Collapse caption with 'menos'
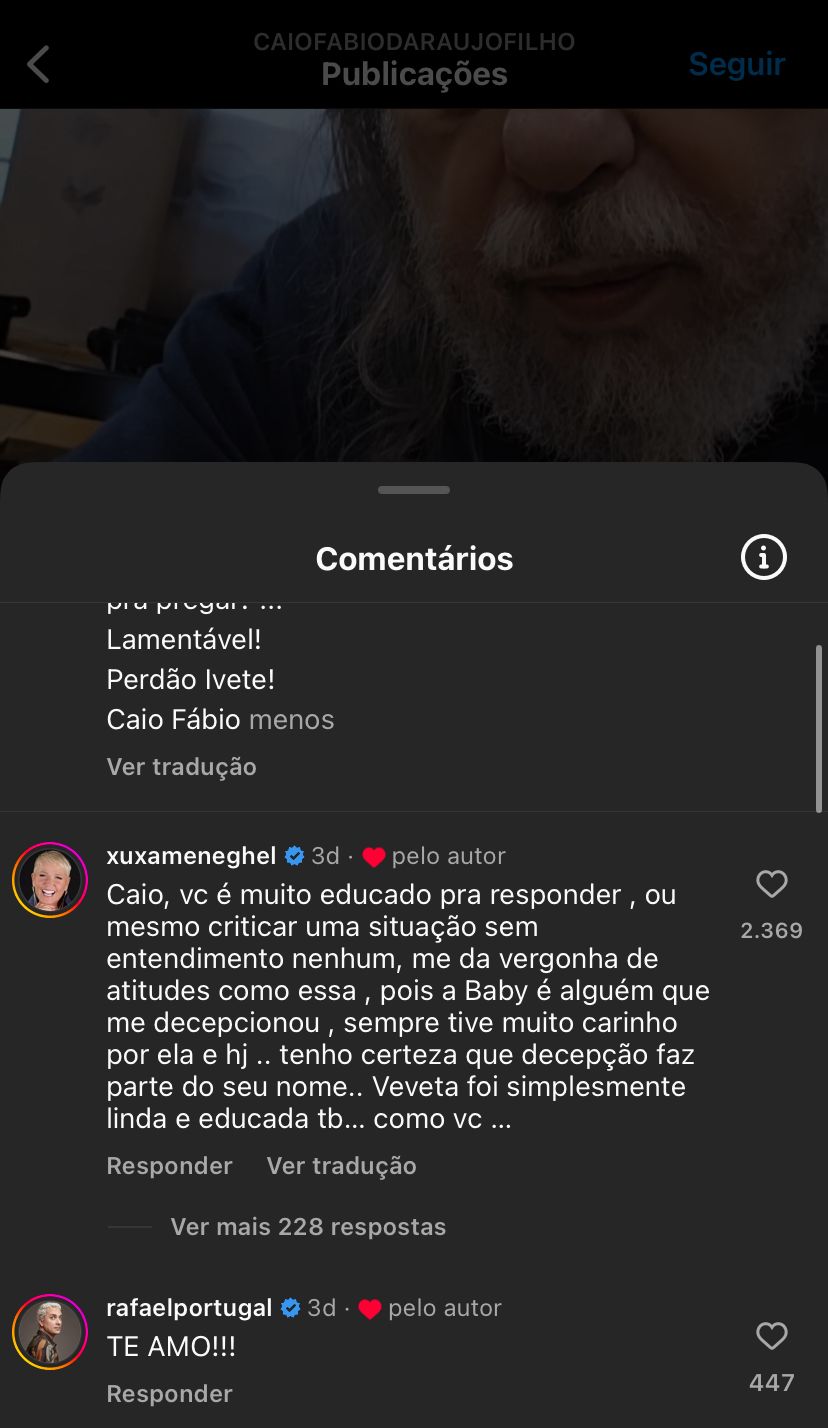The width and height of the screenshot is (828, 1428). click(x=291, y=719)
